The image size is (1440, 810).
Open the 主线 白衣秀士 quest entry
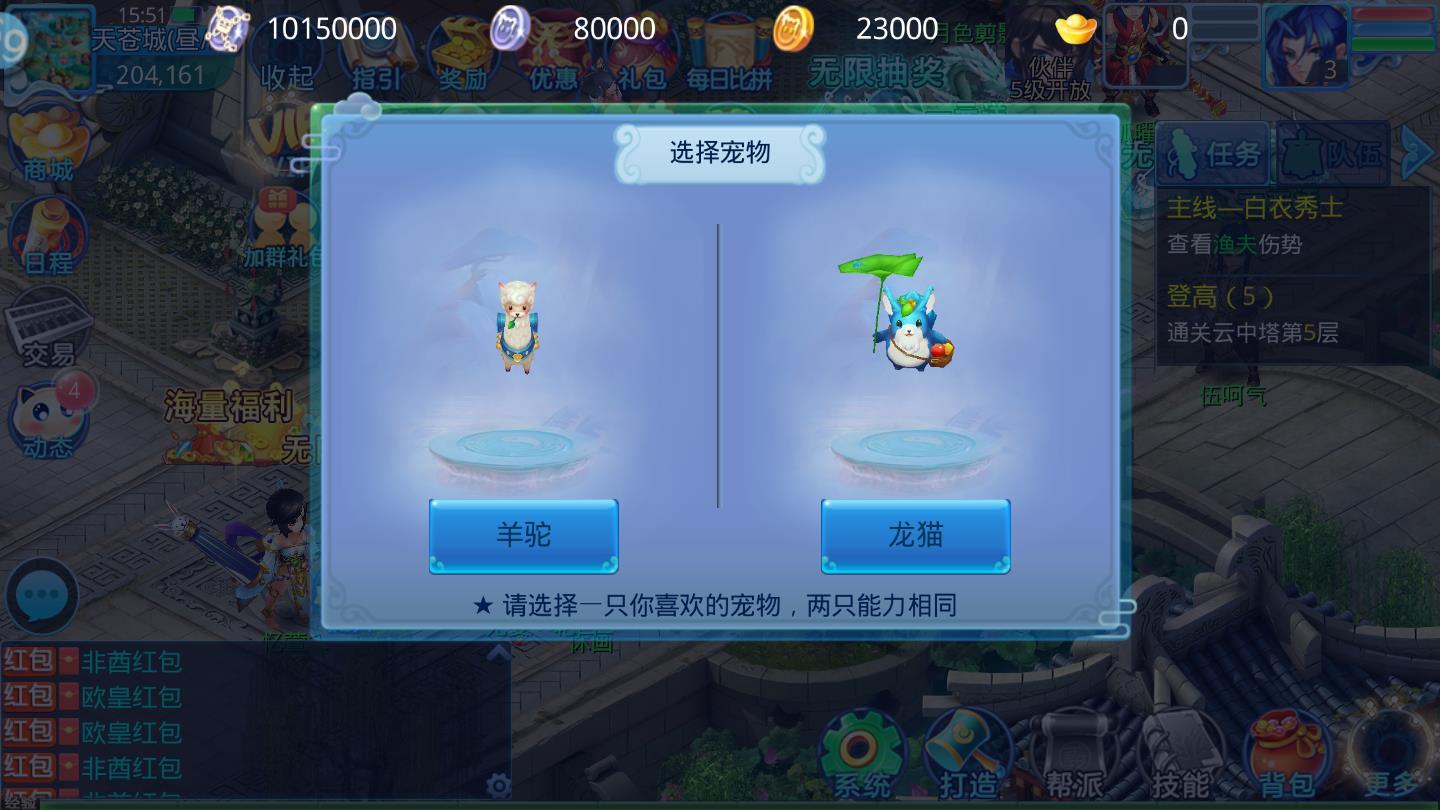point(1290,225)
